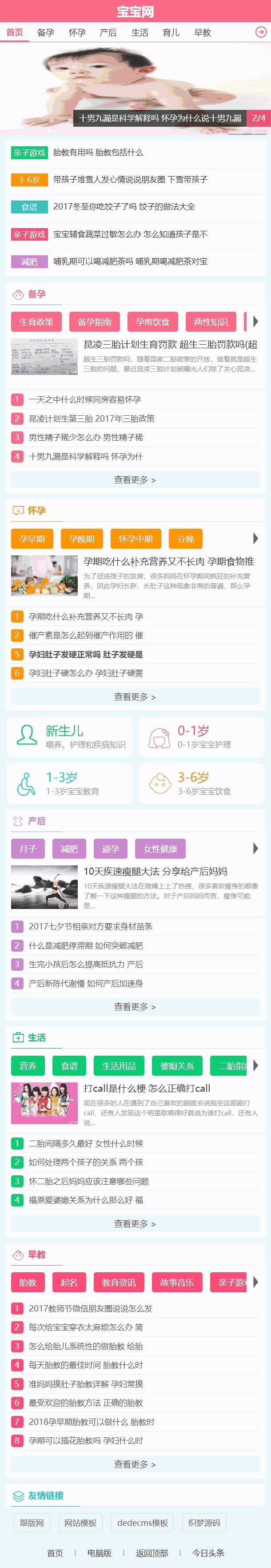
Task: Tap 返回顶部 in the footer
Action: point(152,1553)
